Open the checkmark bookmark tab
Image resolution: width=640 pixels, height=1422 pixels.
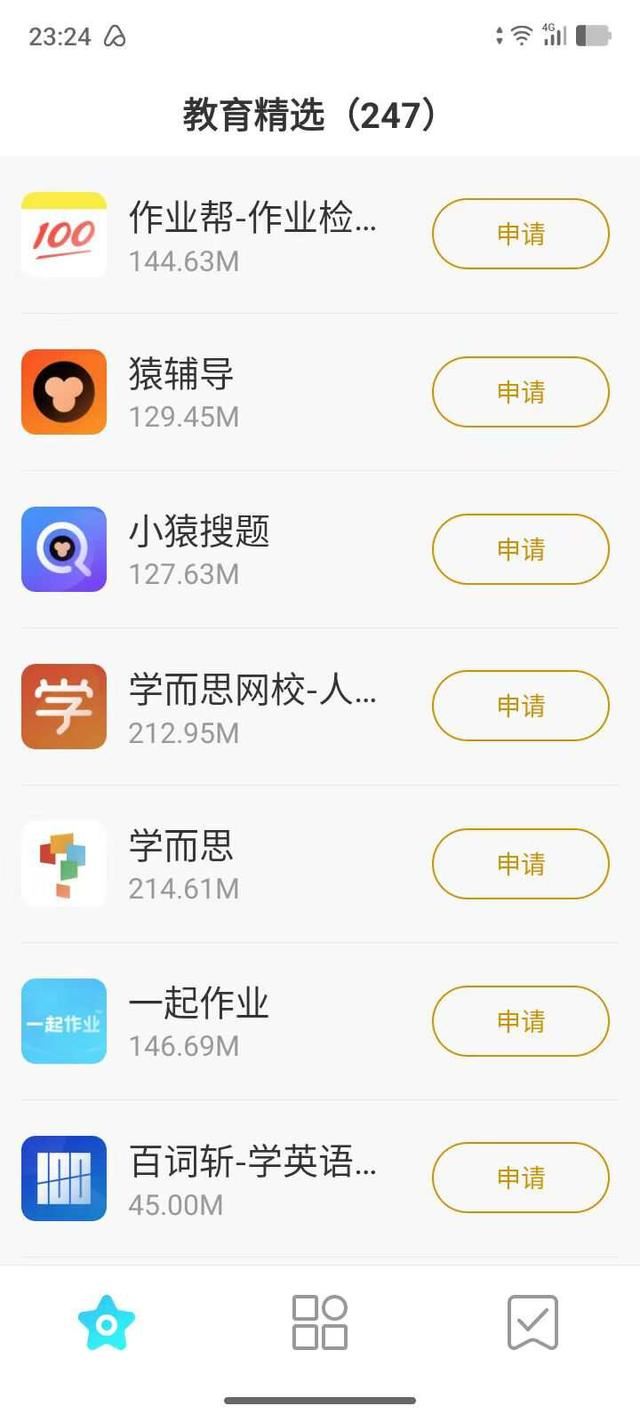point(532,1323)
